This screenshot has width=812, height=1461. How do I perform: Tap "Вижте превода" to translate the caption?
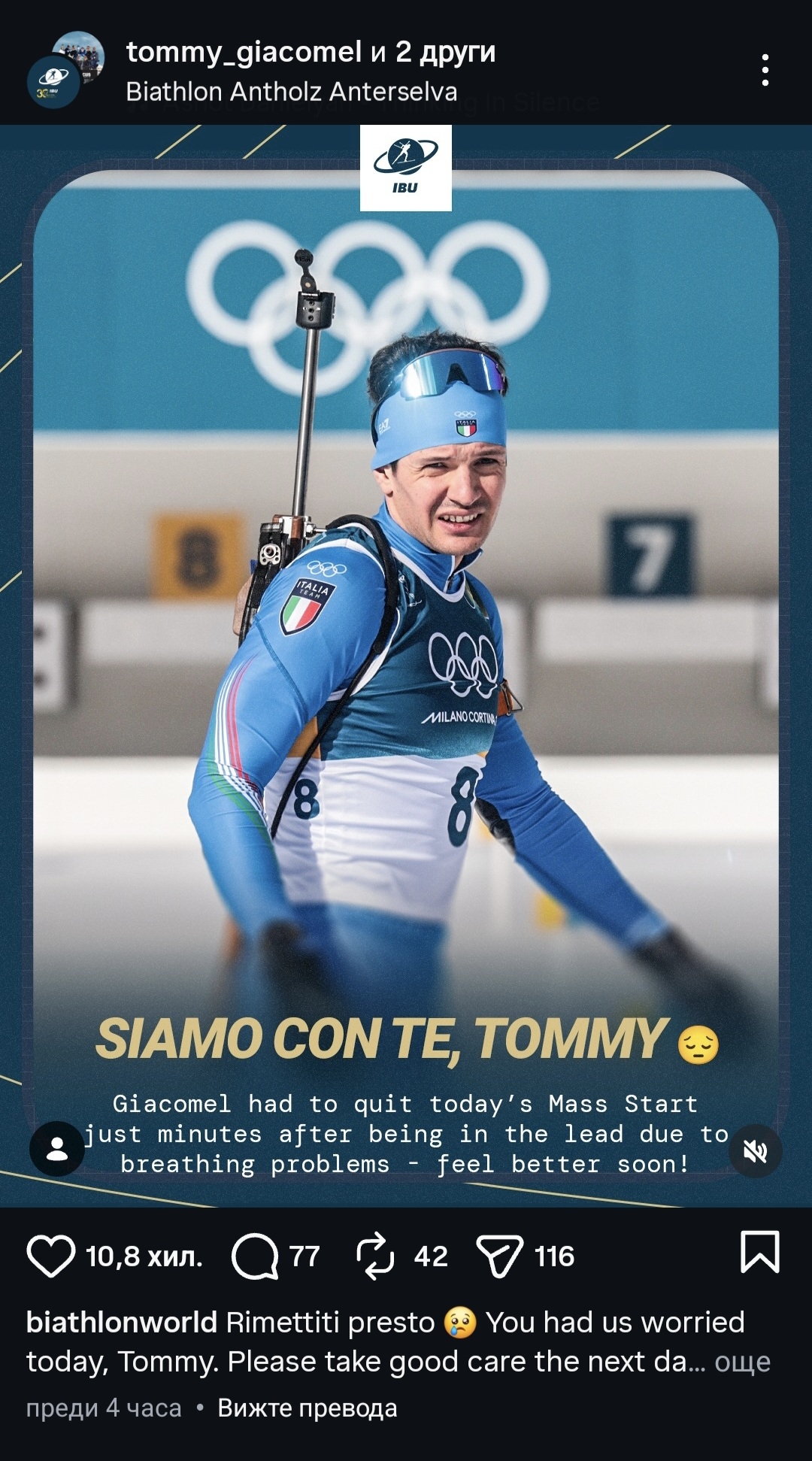click(x=307, y=1408)
